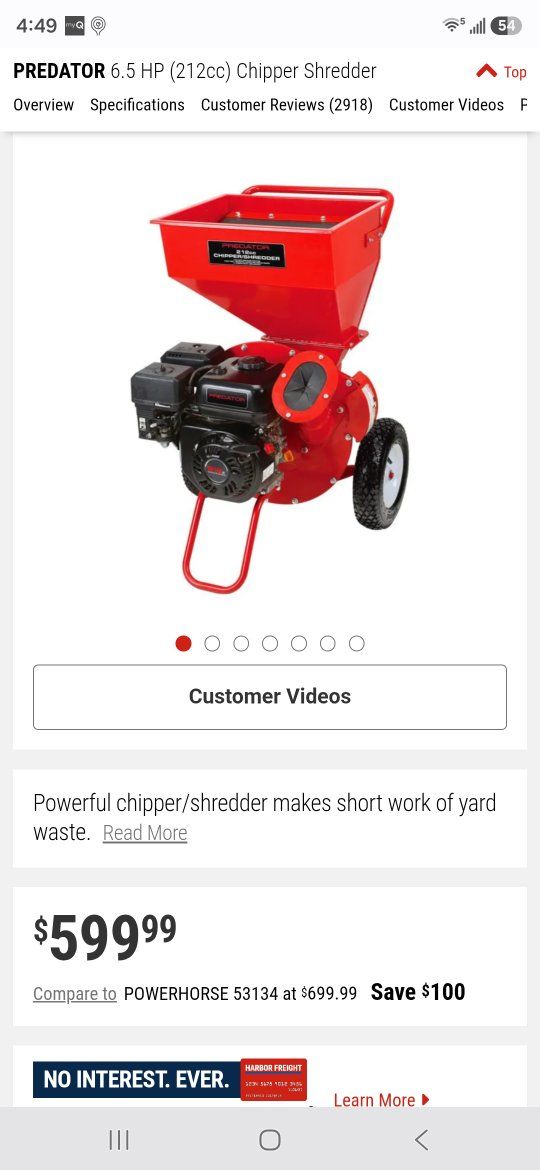The height and width of the screenshot is (1170, 540).
Task: Open Customer Reviews (2918) section
Action: point(286,105)
